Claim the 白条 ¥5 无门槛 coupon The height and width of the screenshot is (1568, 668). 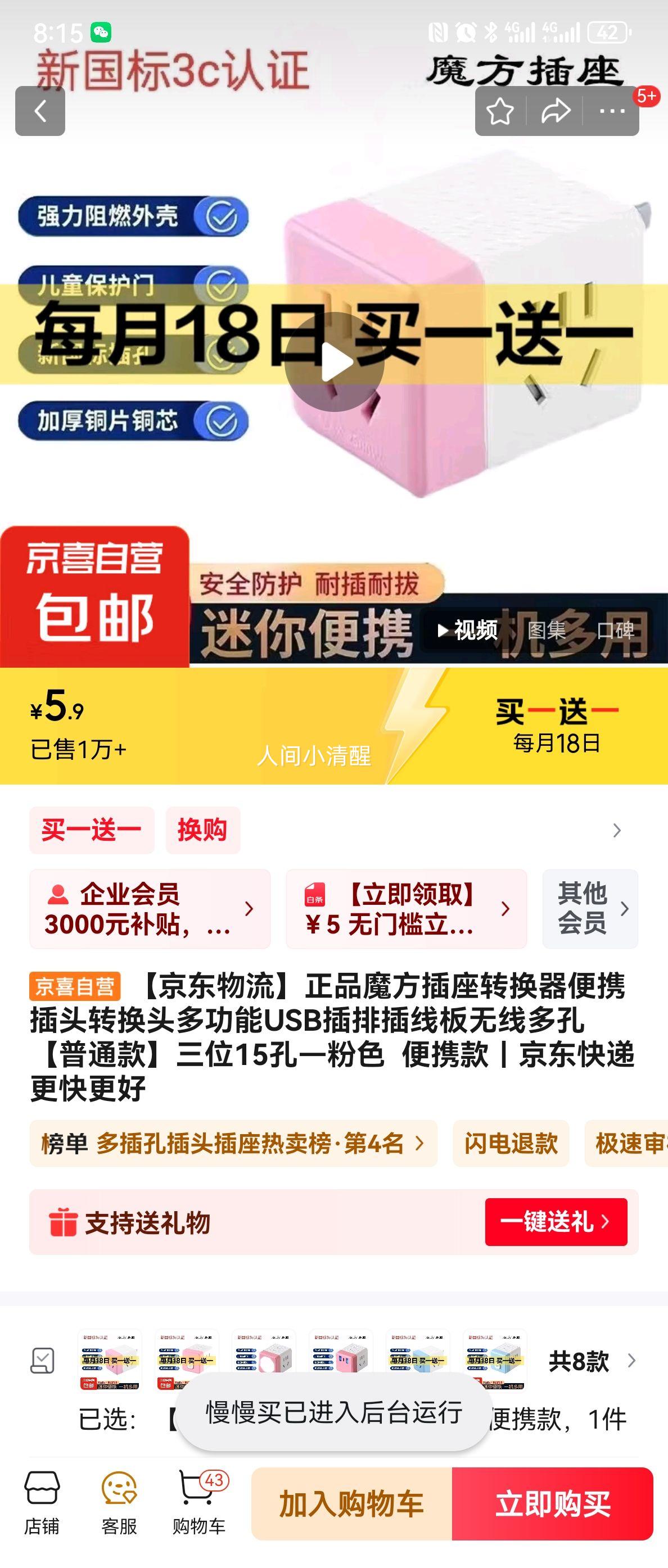(406, 909)
